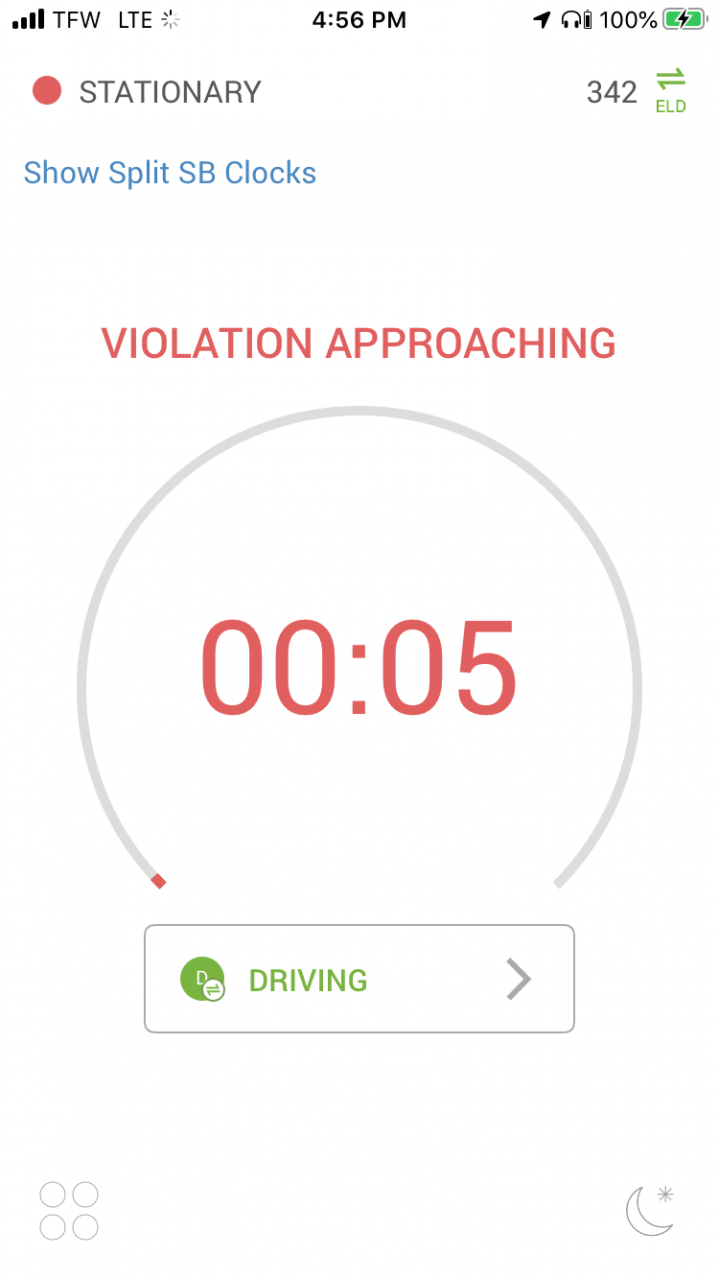
Task: Open the Driving duty status selector
Action: [x=359, y=979]
